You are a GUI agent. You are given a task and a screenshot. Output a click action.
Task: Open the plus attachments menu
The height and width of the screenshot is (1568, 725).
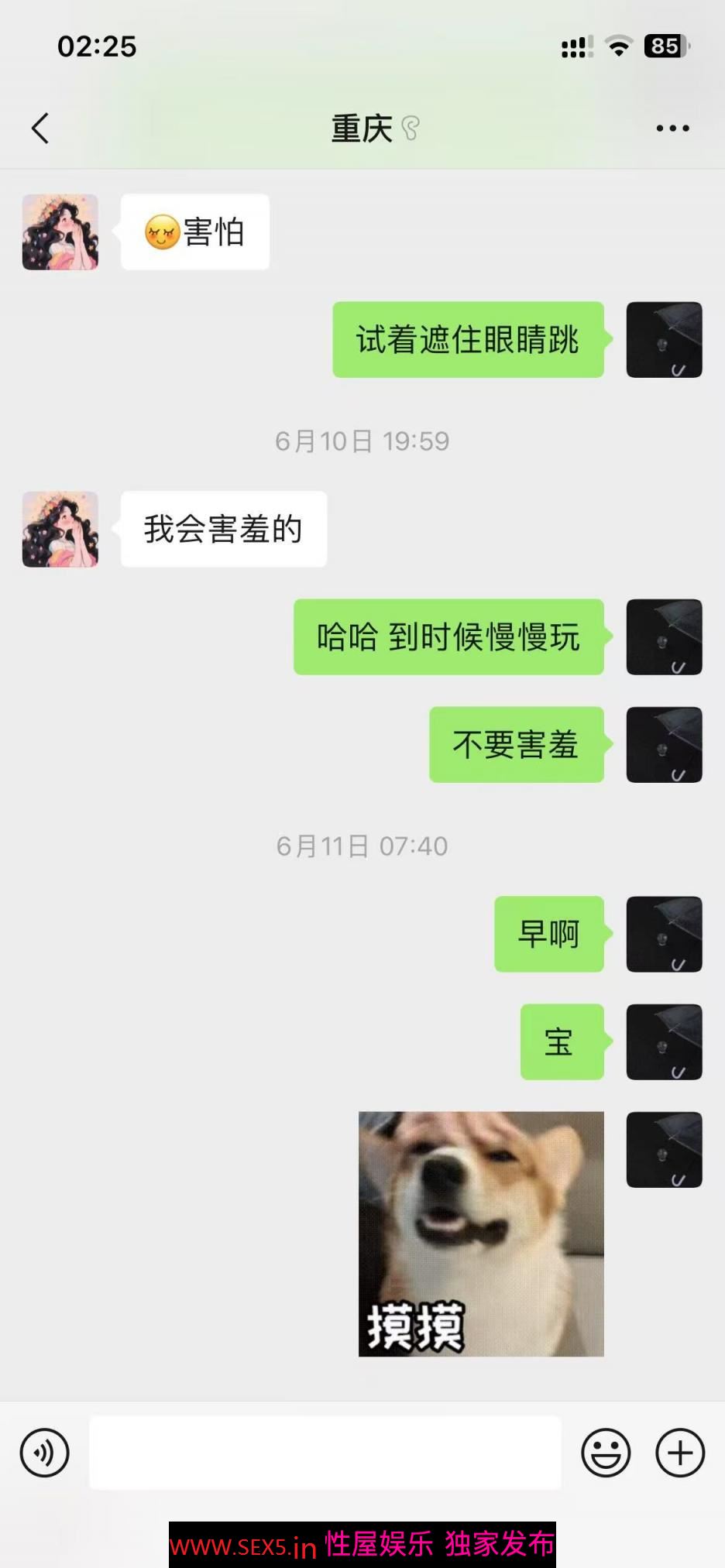[680, 1453]
